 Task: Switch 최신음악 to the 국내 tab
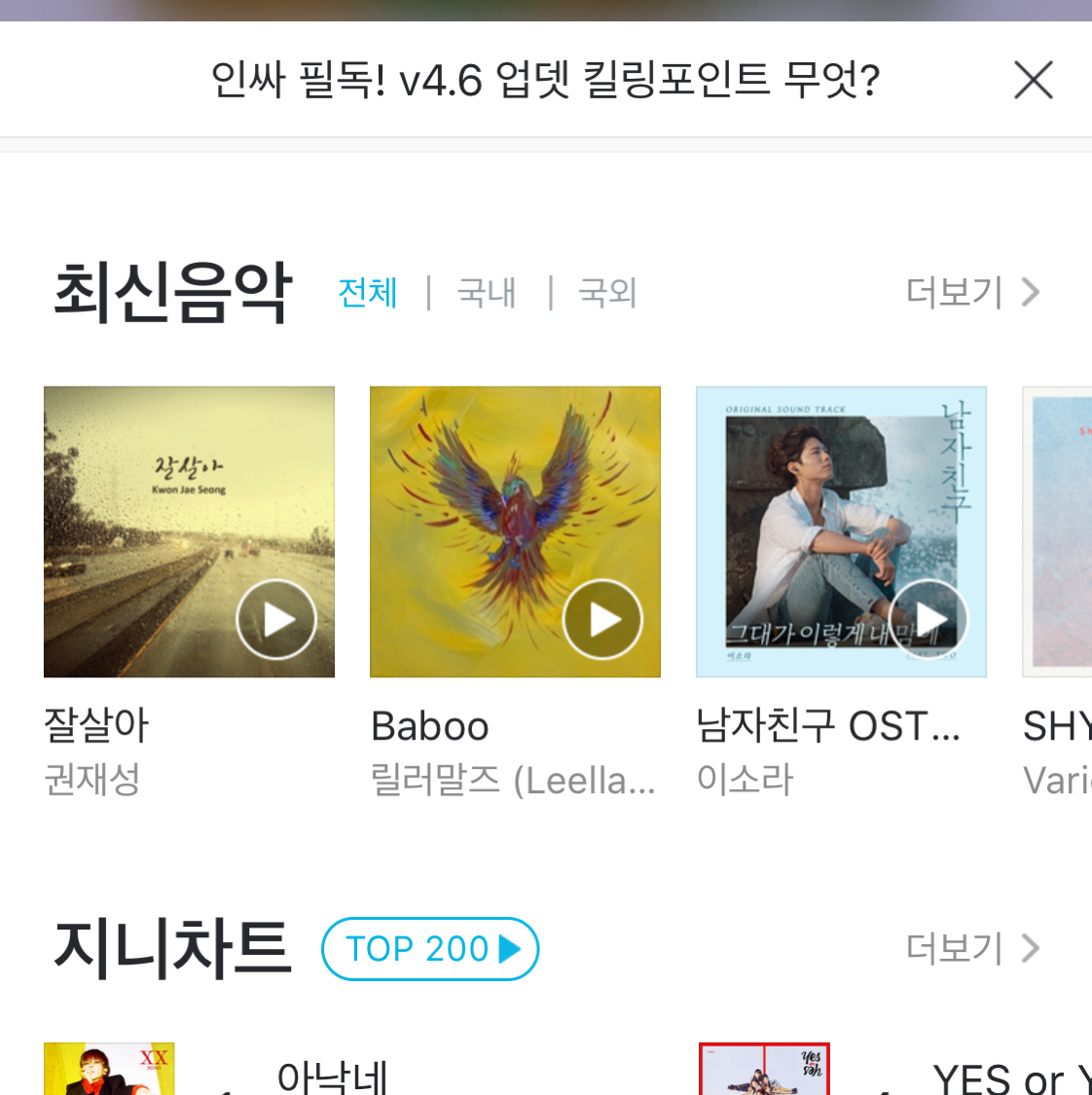coord(487,292)
